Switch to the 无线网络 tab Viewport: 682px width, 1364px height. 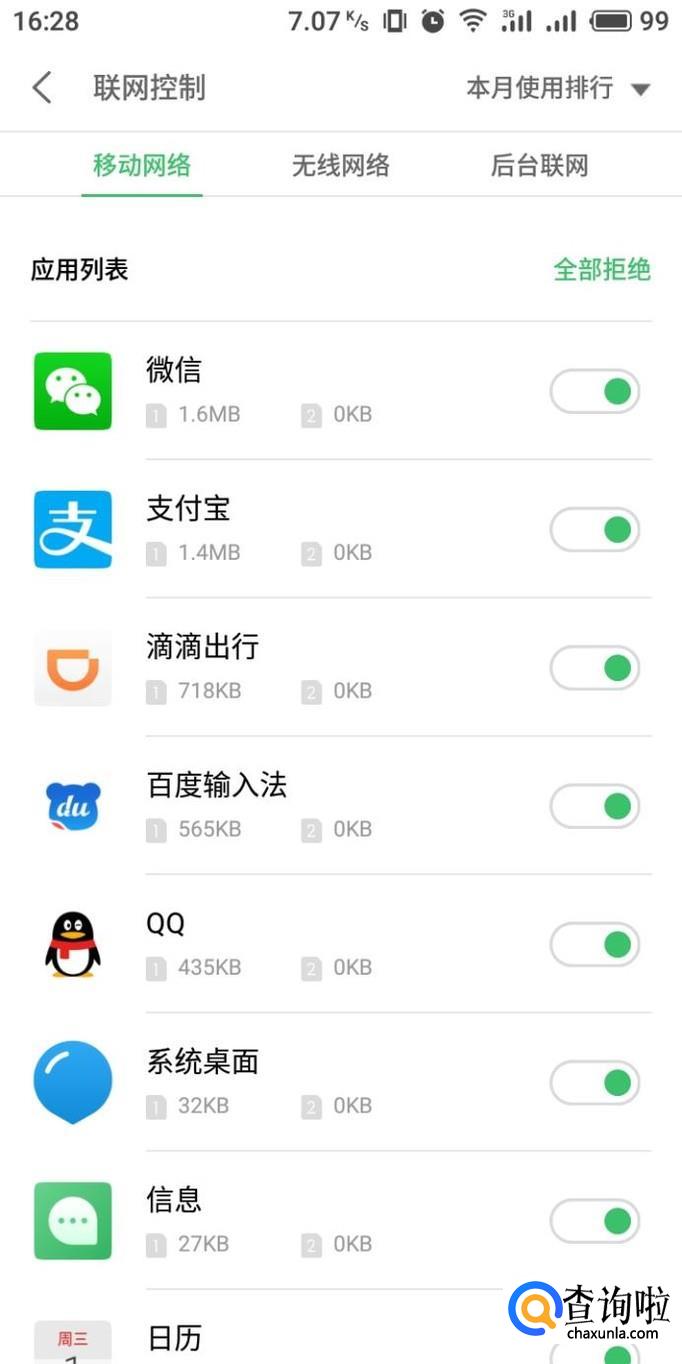[x=340, y=165]
